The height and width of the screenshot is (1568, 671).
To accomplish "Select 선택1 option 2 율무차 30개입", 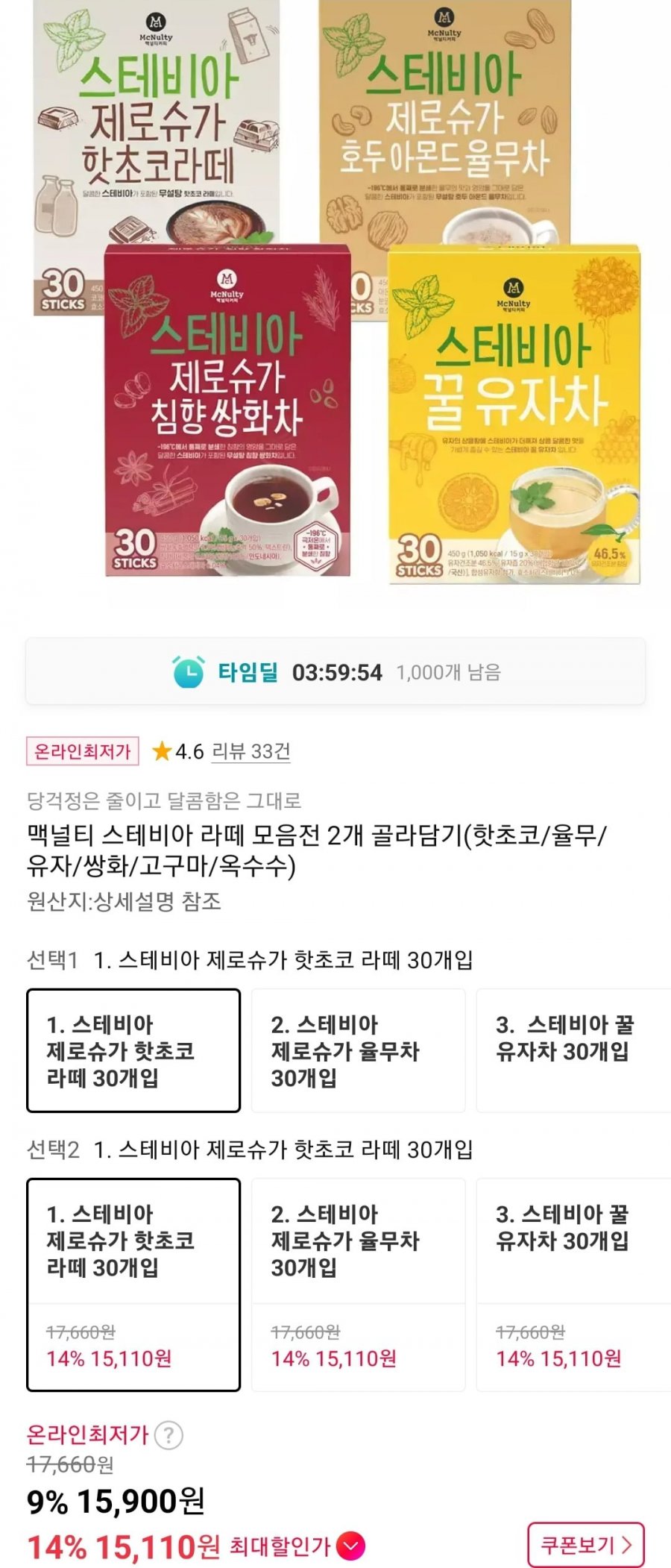I will pos(358,1050).
